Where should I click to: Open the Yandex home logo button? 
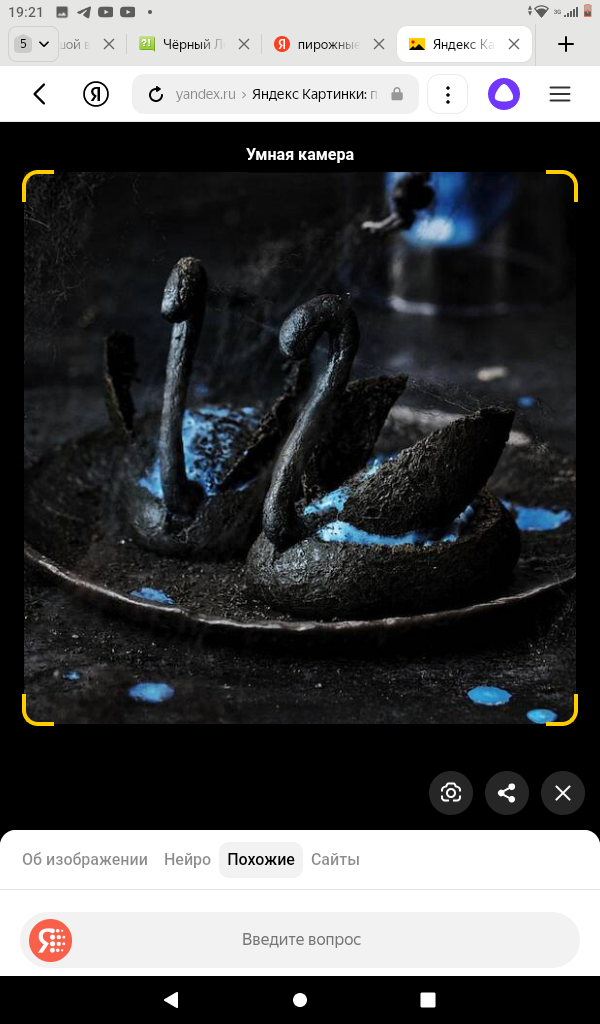click(95, 94)
